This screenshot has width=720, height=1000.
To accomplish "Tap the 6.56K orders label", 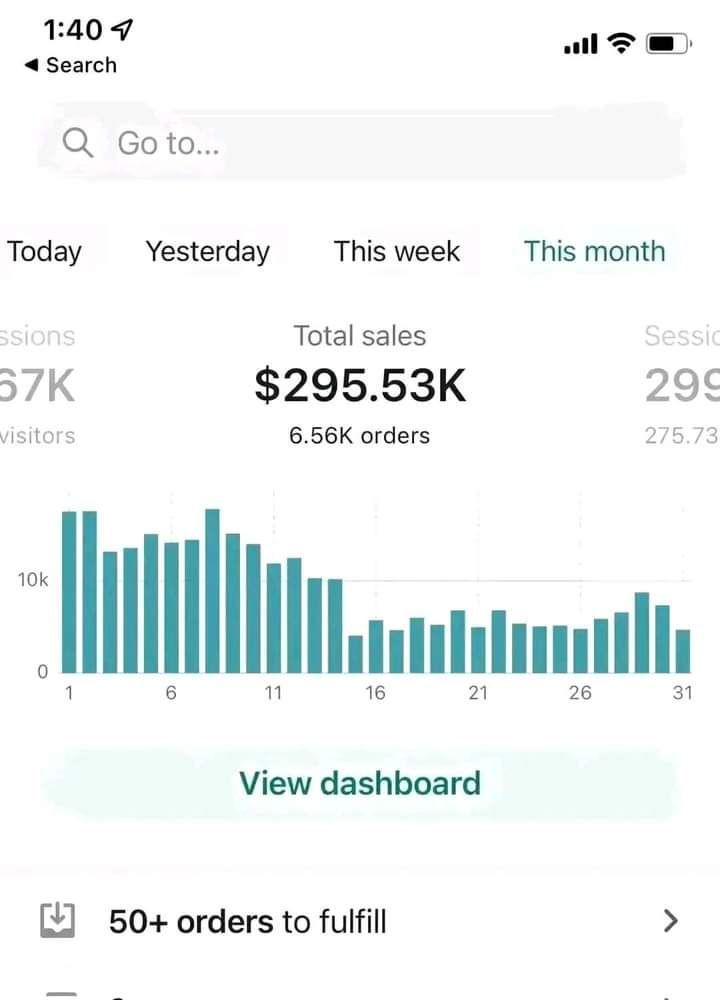I will point(360,435).
